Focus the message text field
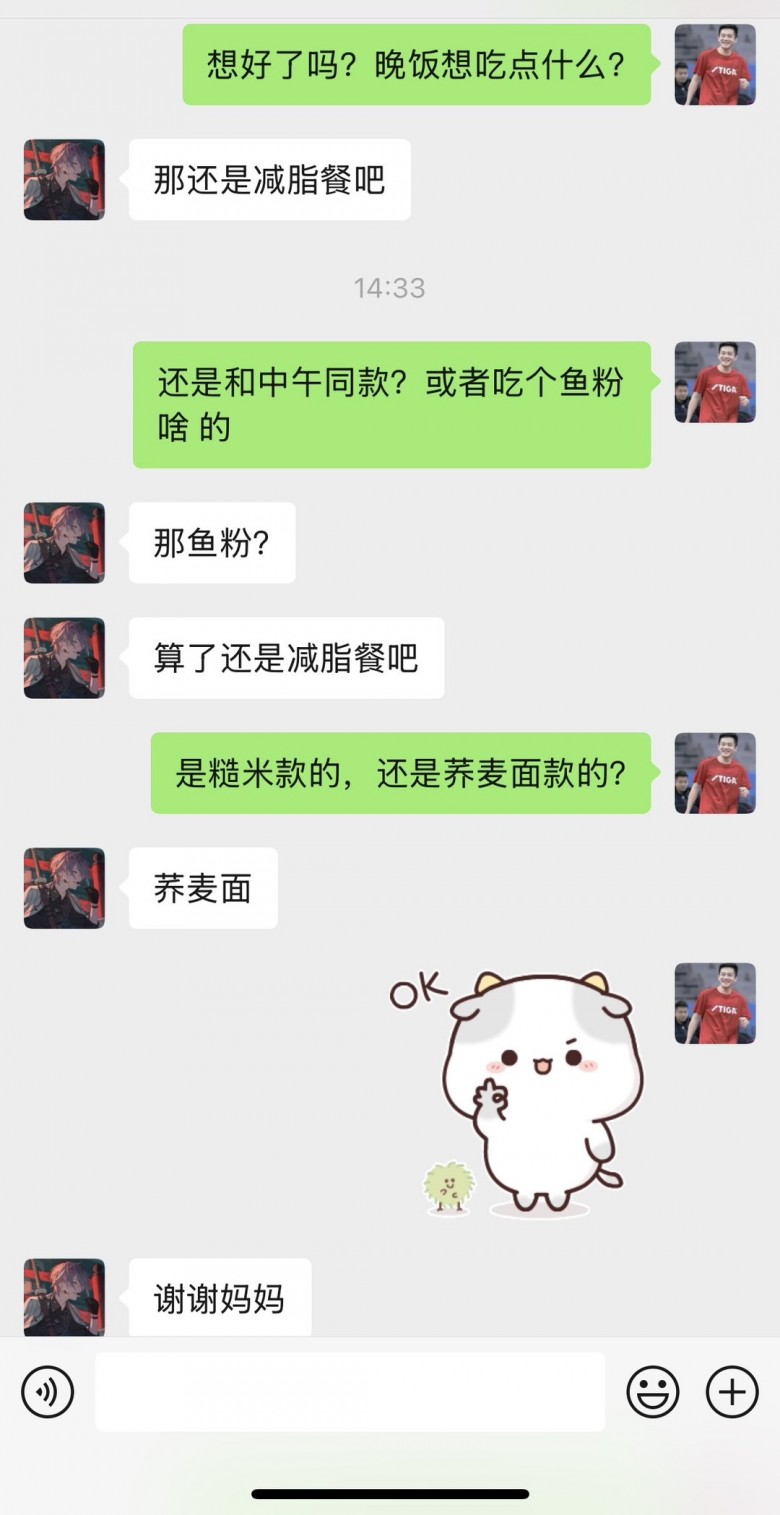The height and width of the screenshot is (1515, 780). pos(350,1391)
